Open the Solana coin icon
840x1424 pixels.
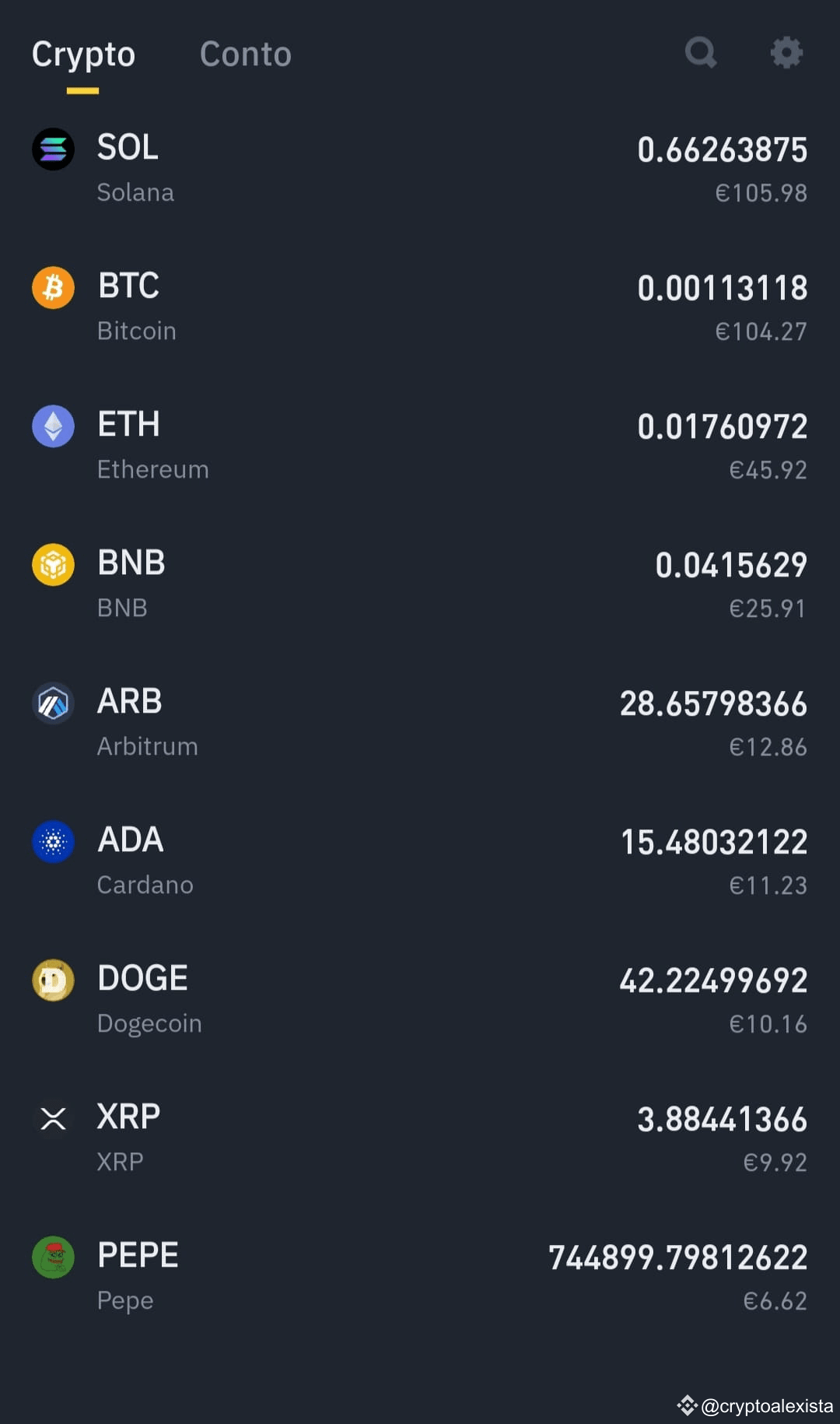click(x=52, y=149)
